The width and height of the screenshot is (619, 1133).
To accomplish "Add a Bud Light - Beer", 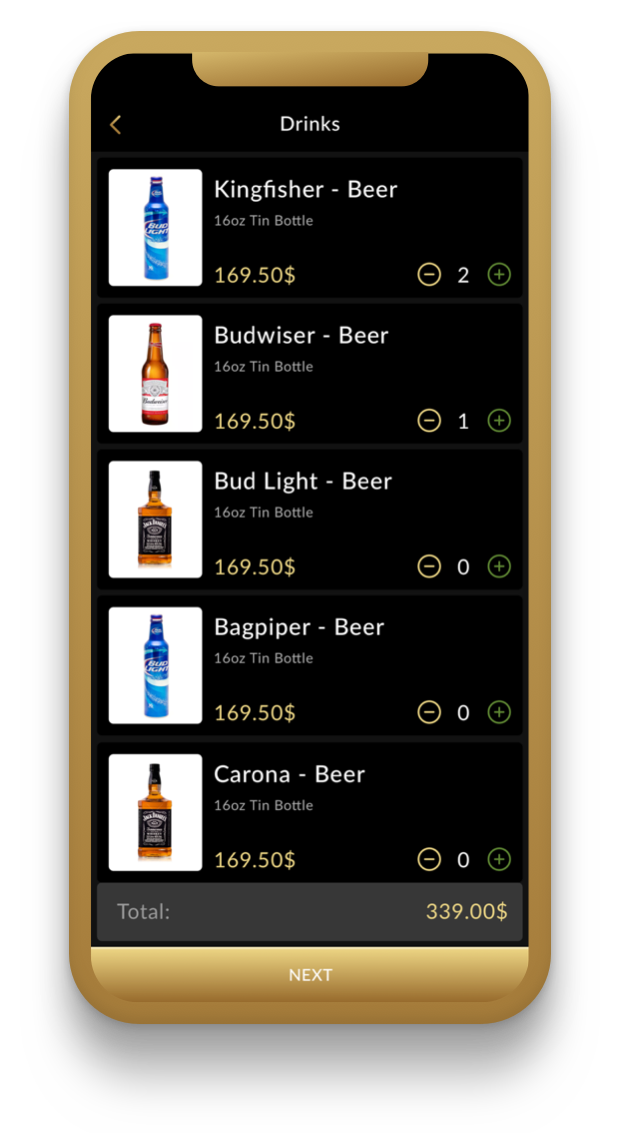I will (x=499, y=567).
